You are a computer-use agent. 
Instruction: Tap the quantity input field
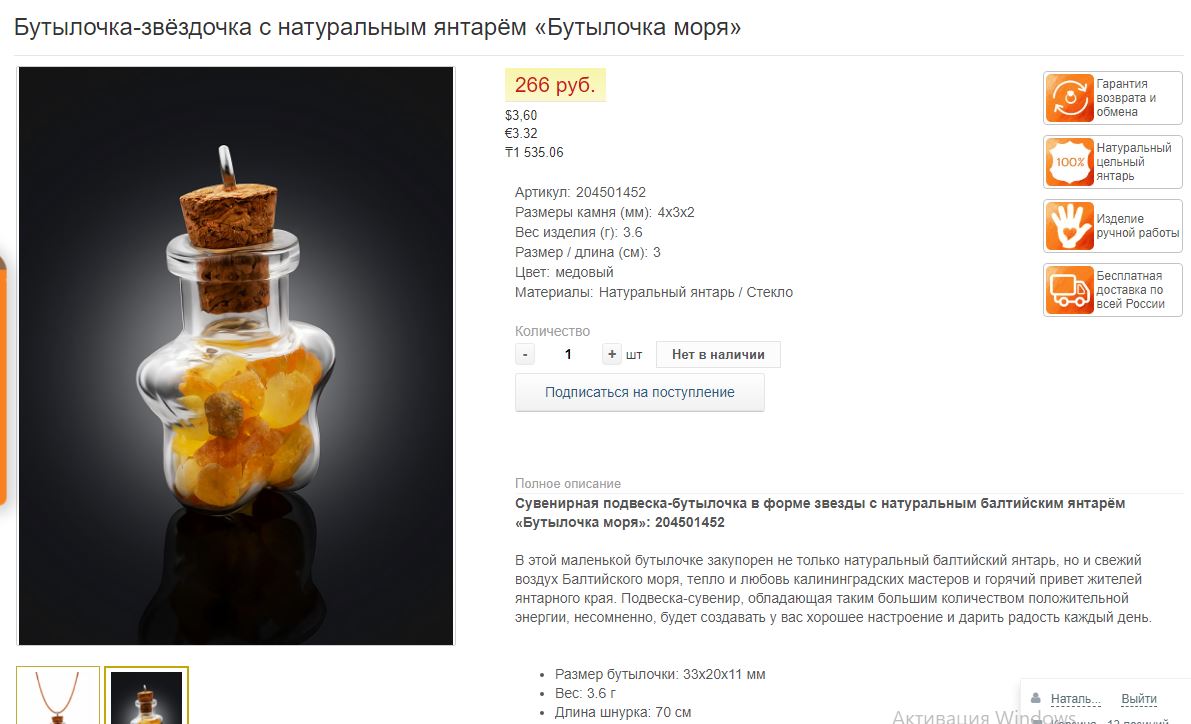(x=568, y=354)
